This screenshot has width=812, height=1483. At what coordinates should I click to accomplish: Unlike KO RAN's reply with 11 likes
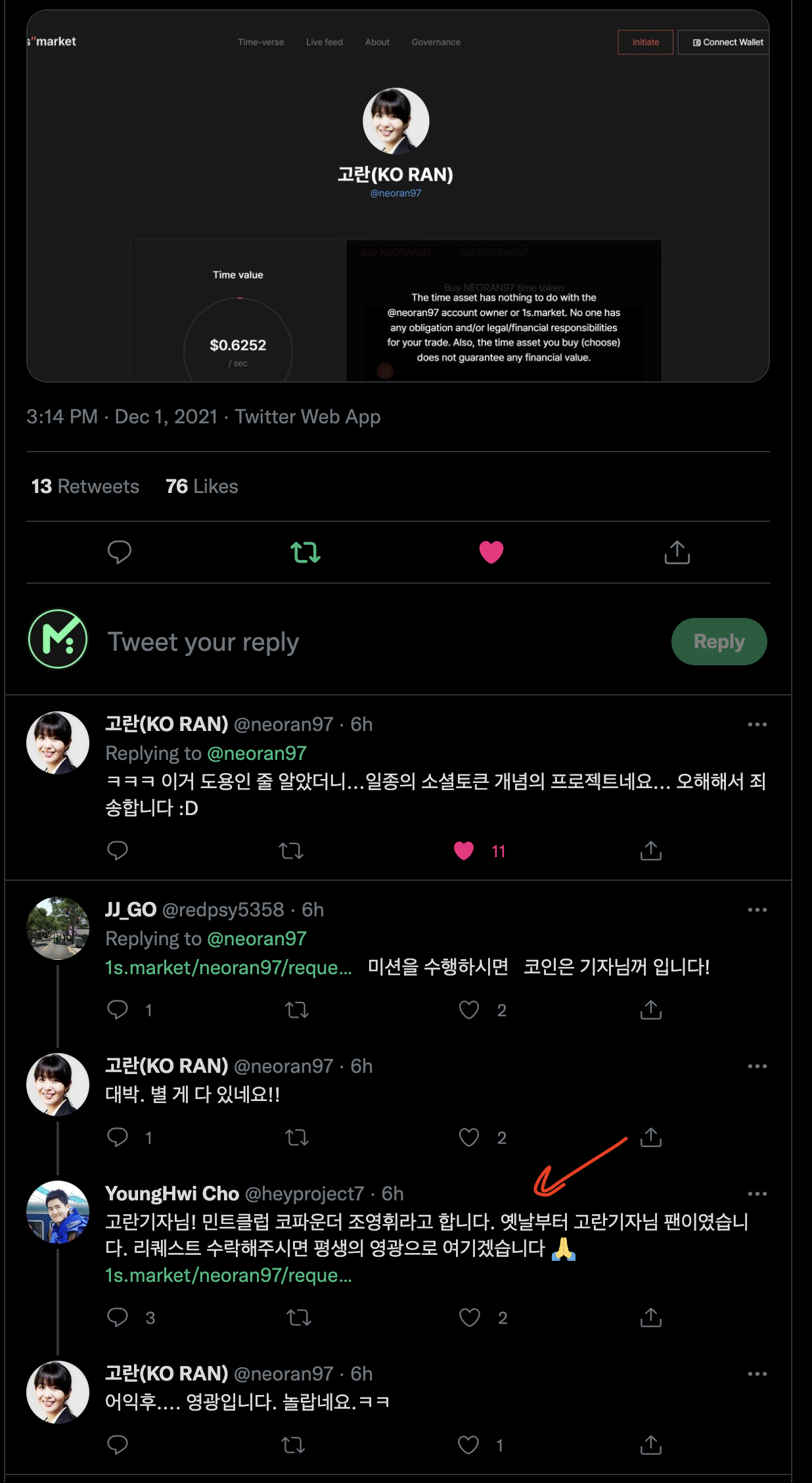464,851
